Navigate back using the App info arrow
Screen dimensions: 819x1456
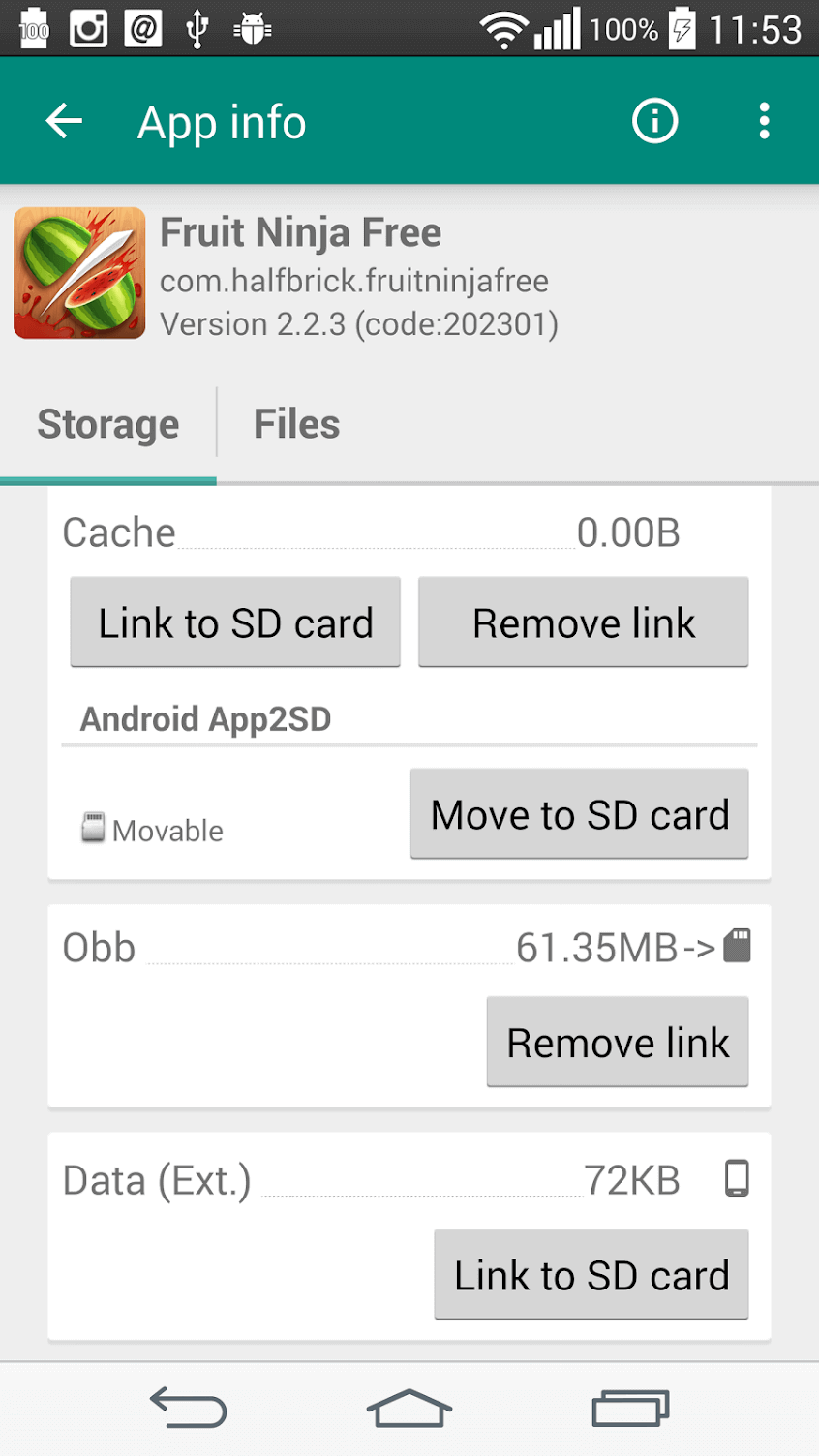63,121
